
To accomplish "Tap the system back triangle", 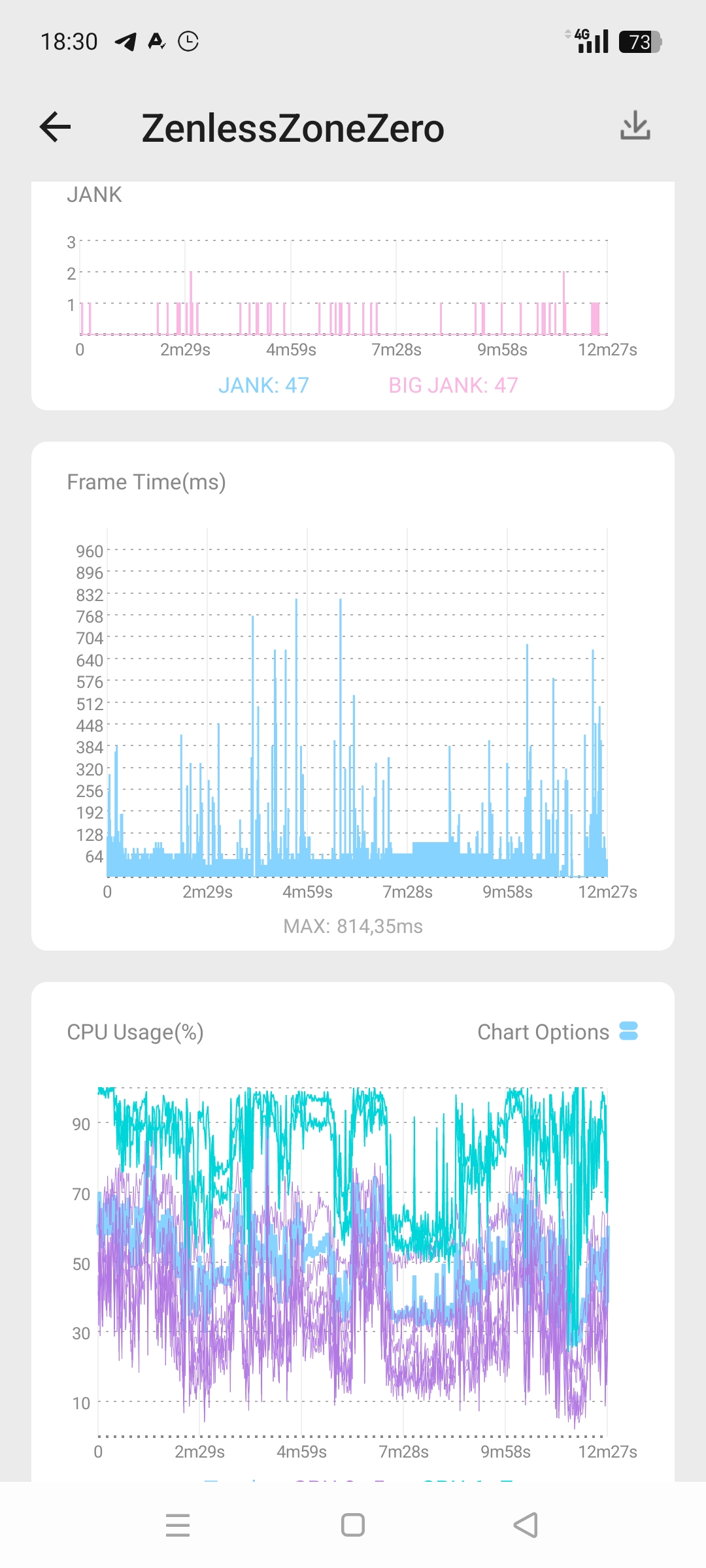I will (x=526, y=1525).
